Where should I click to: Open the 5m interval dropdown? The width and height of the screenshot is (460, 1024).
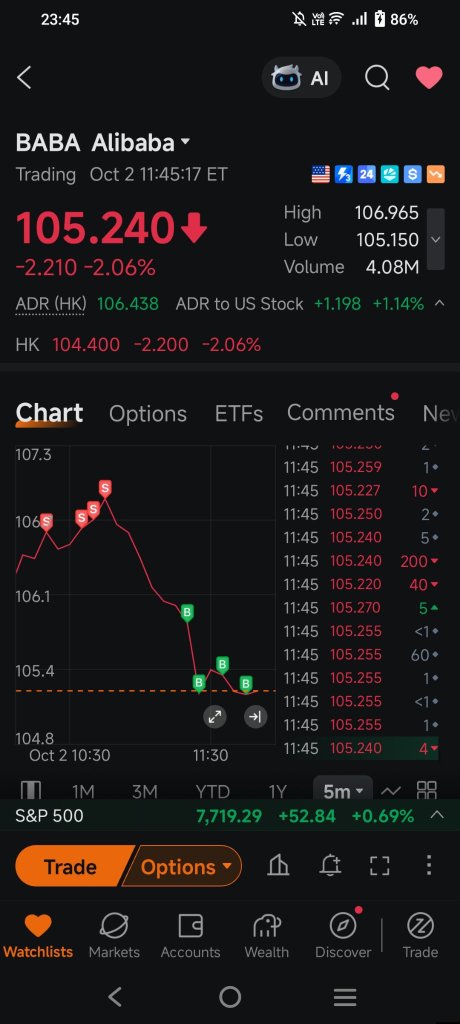[x=343, y=791]
